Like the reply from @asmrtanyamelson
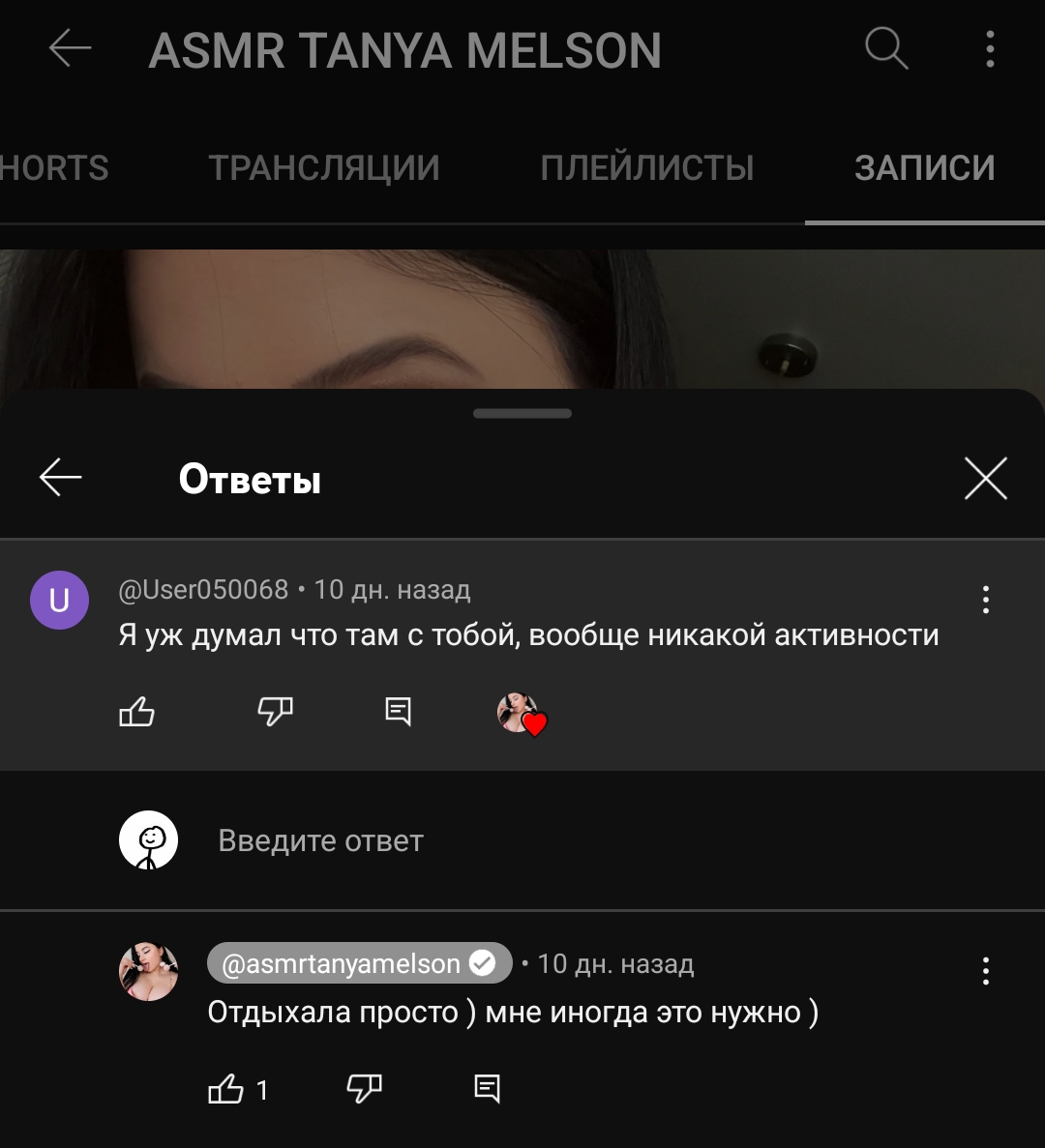The width and height of the screenshot is (1045, 1148). click(x=226, y=1090)
